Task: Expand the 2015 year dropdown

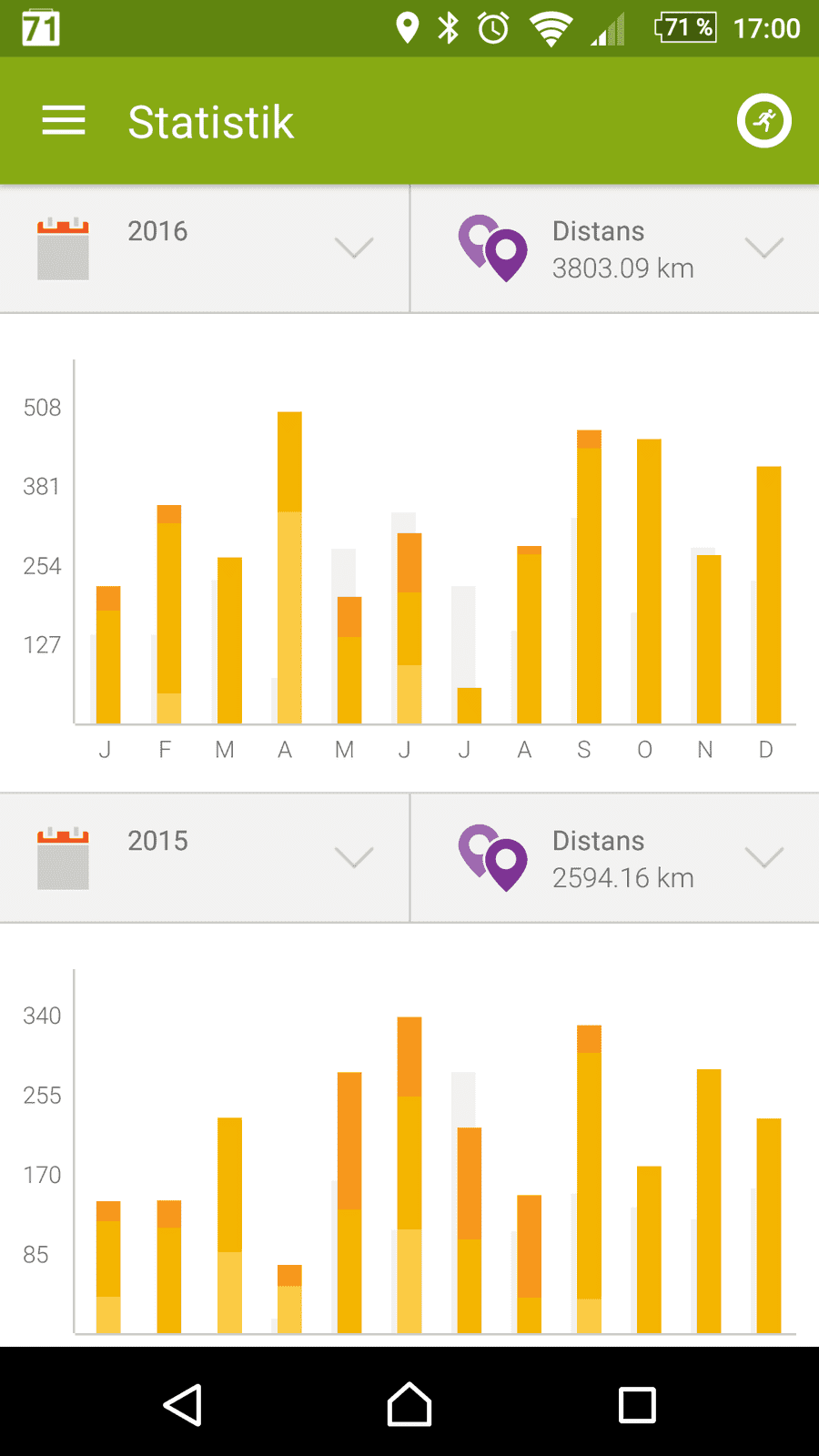Action: [205, 858]
